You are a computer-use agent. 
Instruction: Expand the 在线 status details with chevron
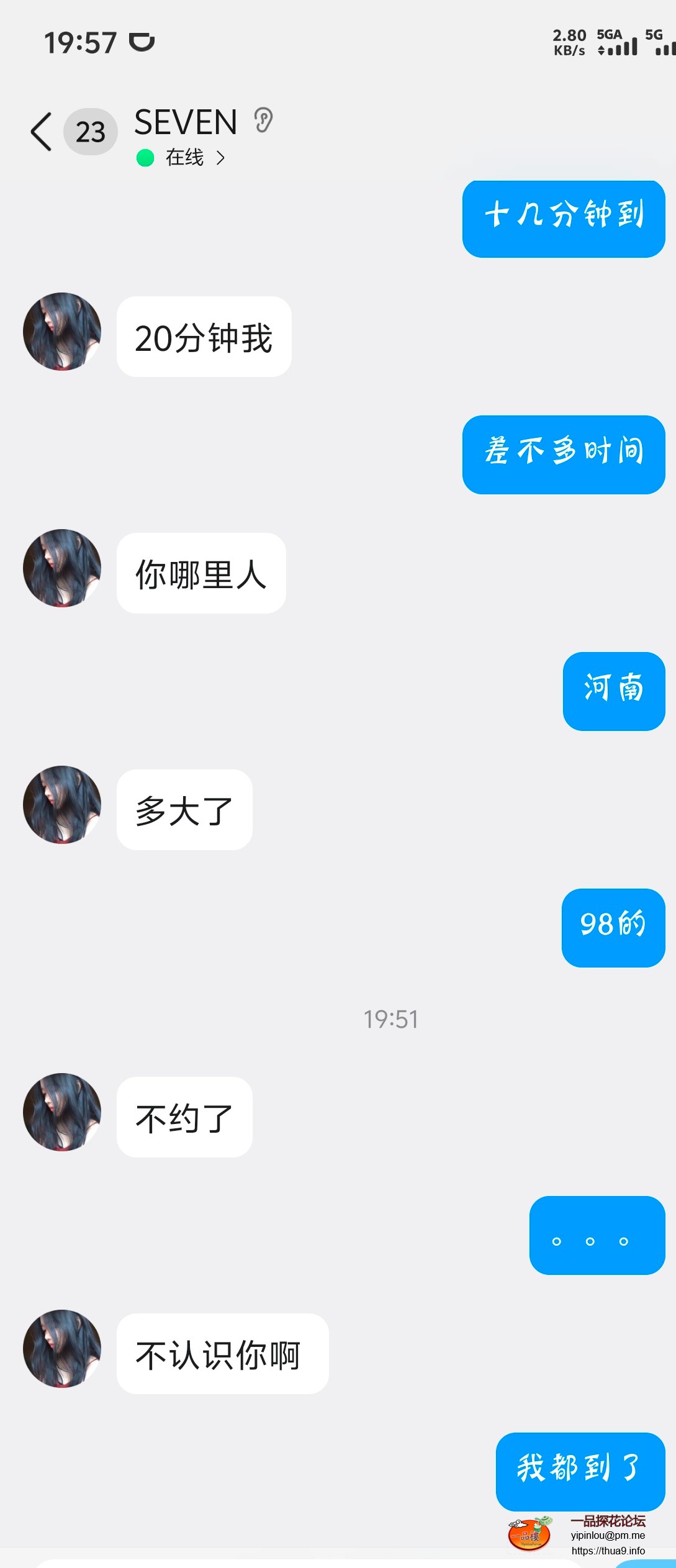pyautogui.click(x=222, y=157)
